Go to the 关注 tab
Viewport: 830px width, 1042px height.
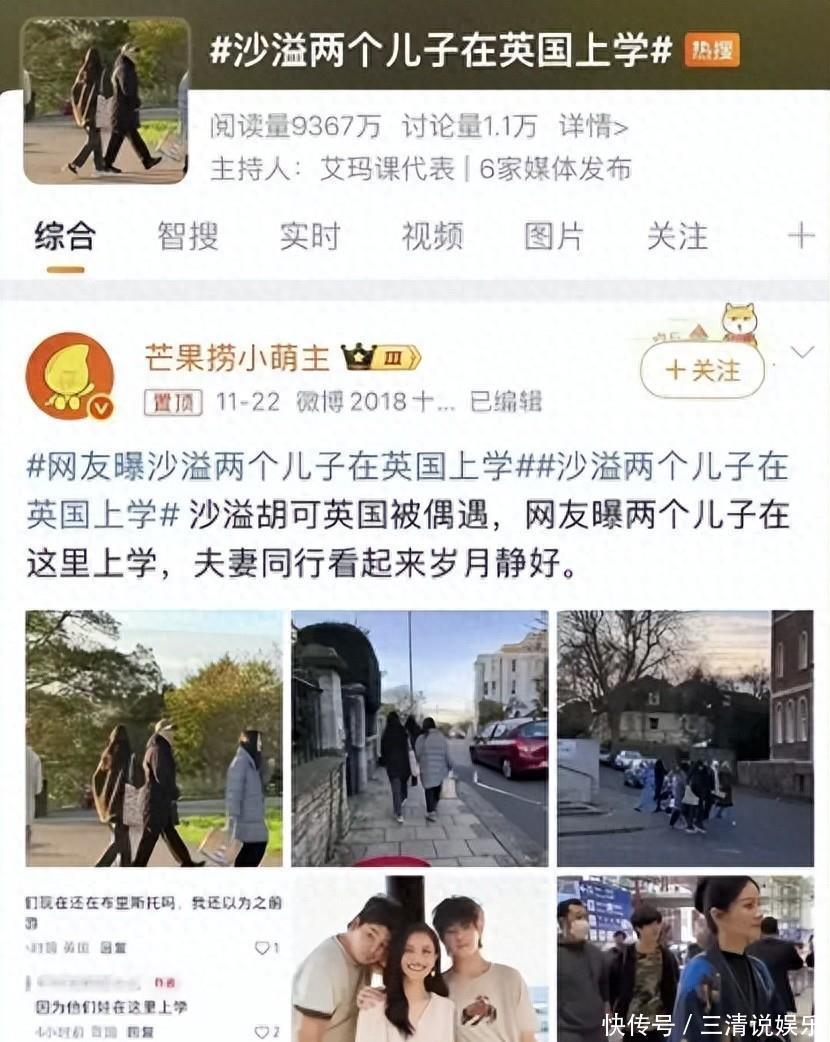pyautogui.click(x=677, y=236)
